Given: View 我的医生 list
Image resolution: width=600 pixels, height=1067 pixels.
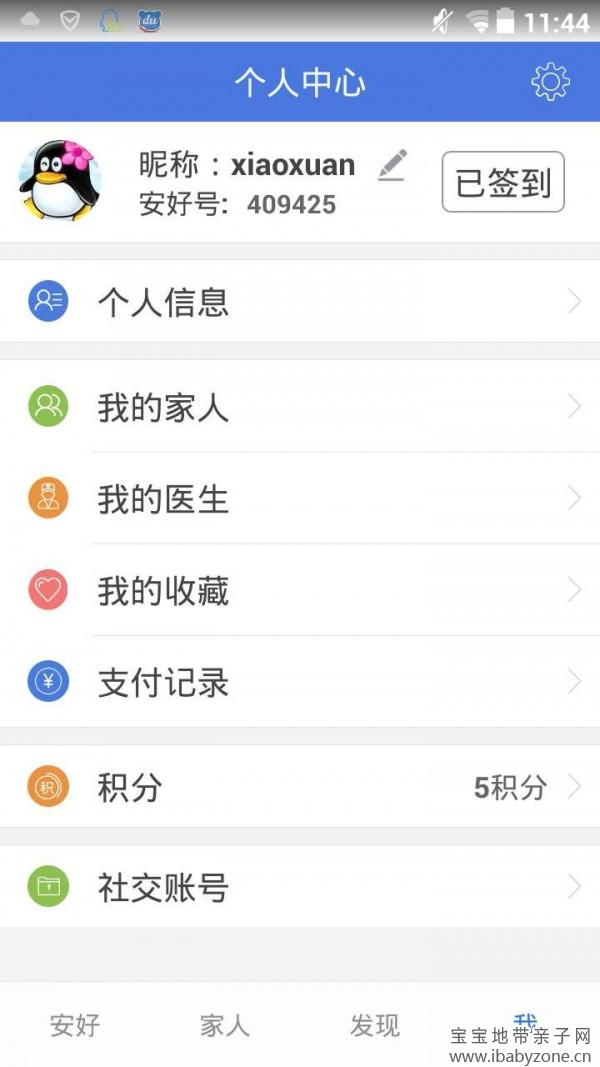Looking at the screenshot, I should (300, 498).
